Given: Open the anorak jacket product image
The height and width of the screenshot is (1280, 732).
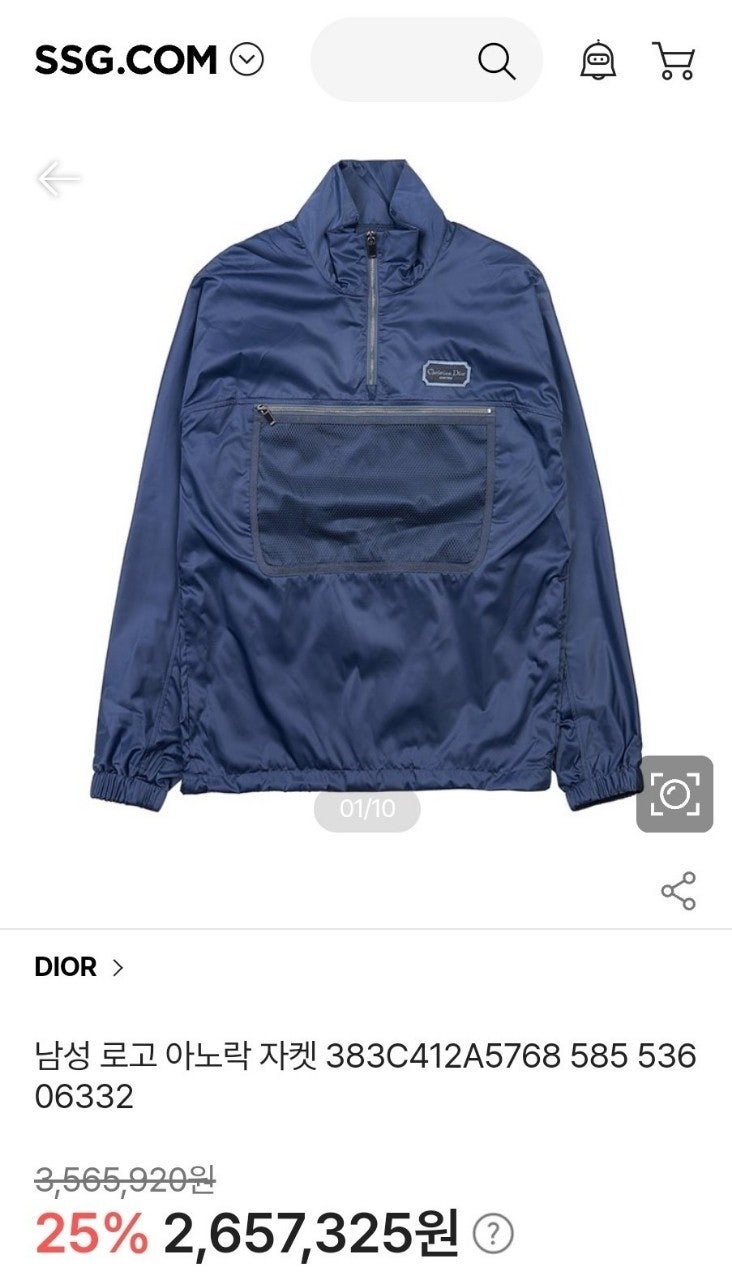Looking at the screenshot, I should [366, 480].
